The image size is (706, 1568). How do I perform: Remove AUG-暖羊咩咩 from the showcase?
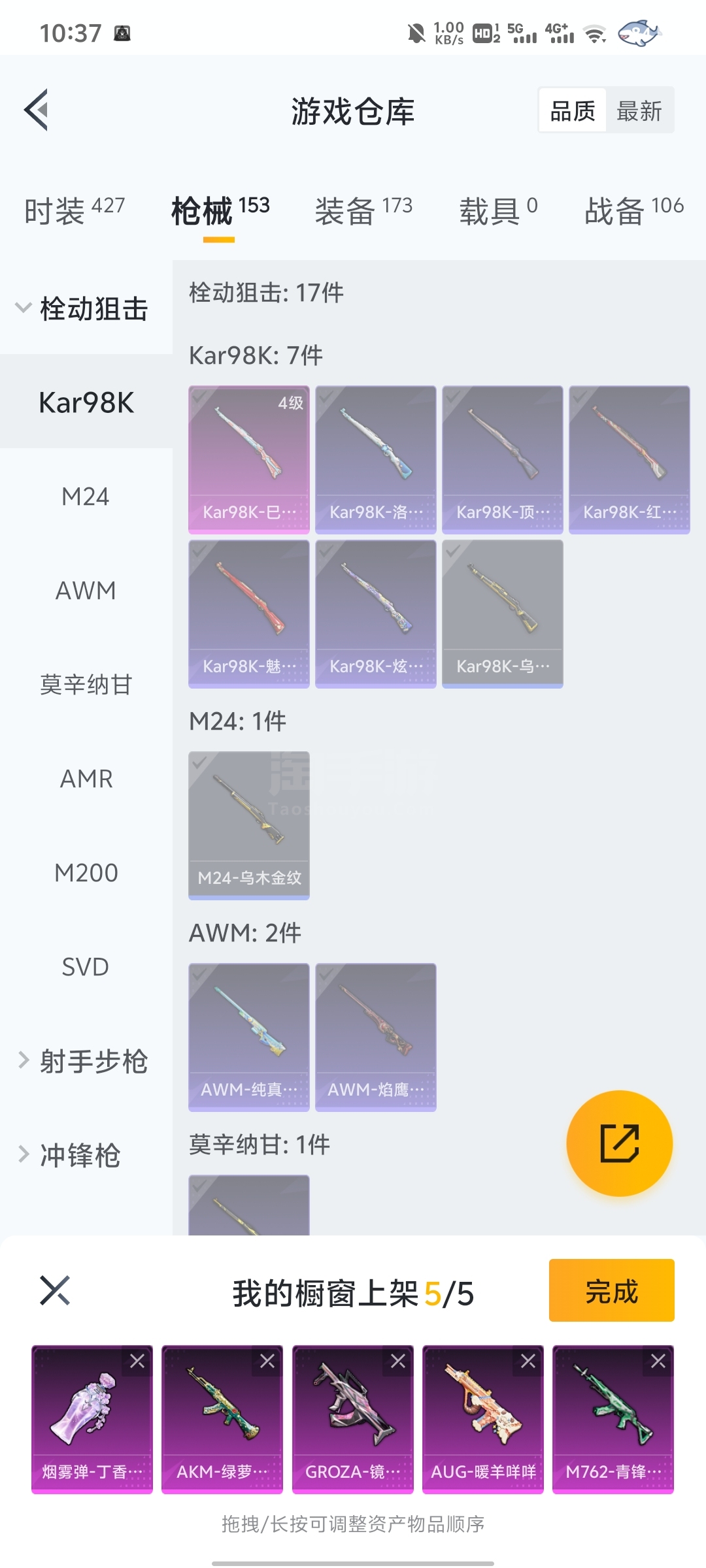tap(528, 1362)
